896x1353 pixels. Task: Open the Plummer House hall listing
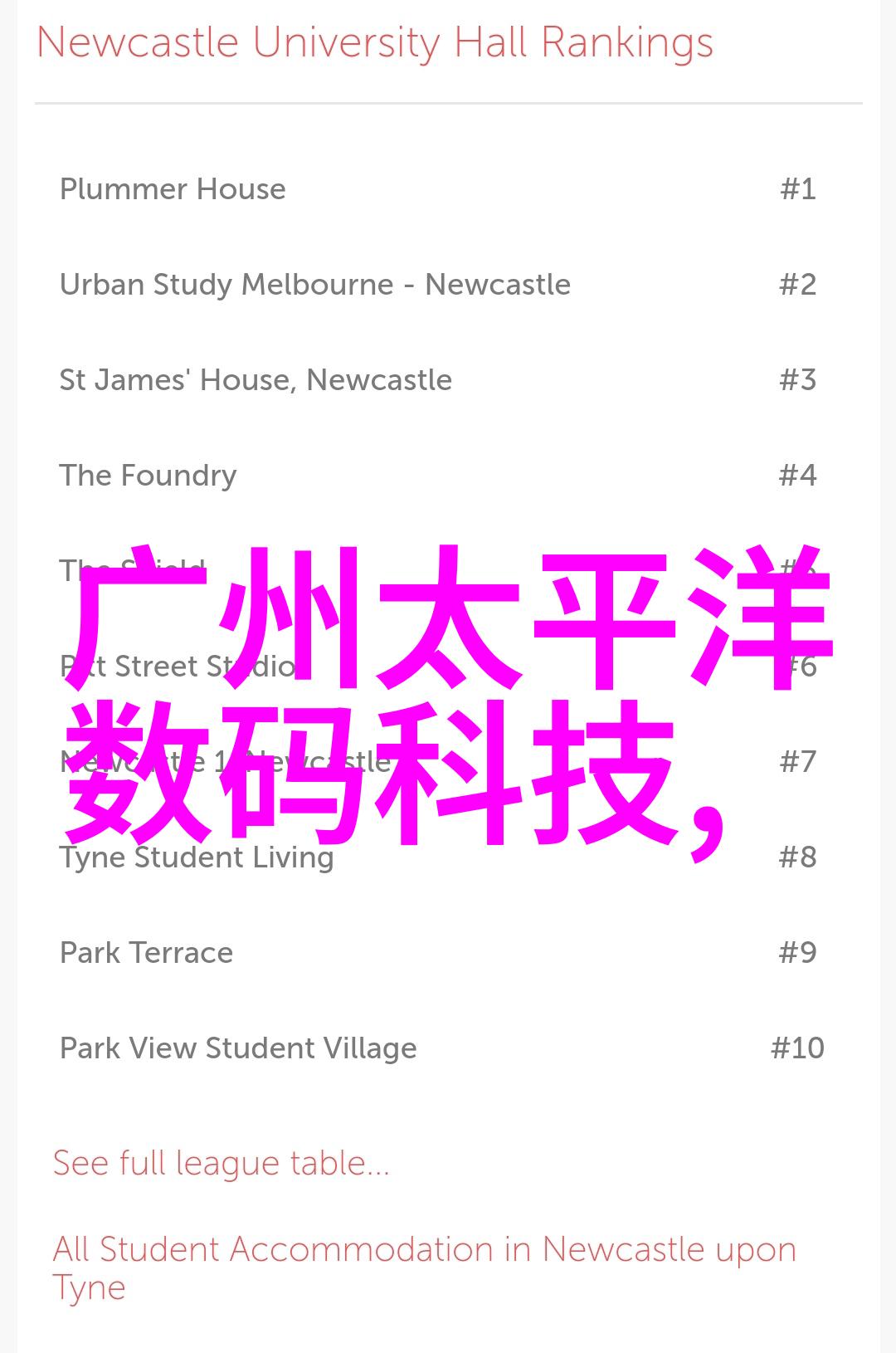(173, 189)
